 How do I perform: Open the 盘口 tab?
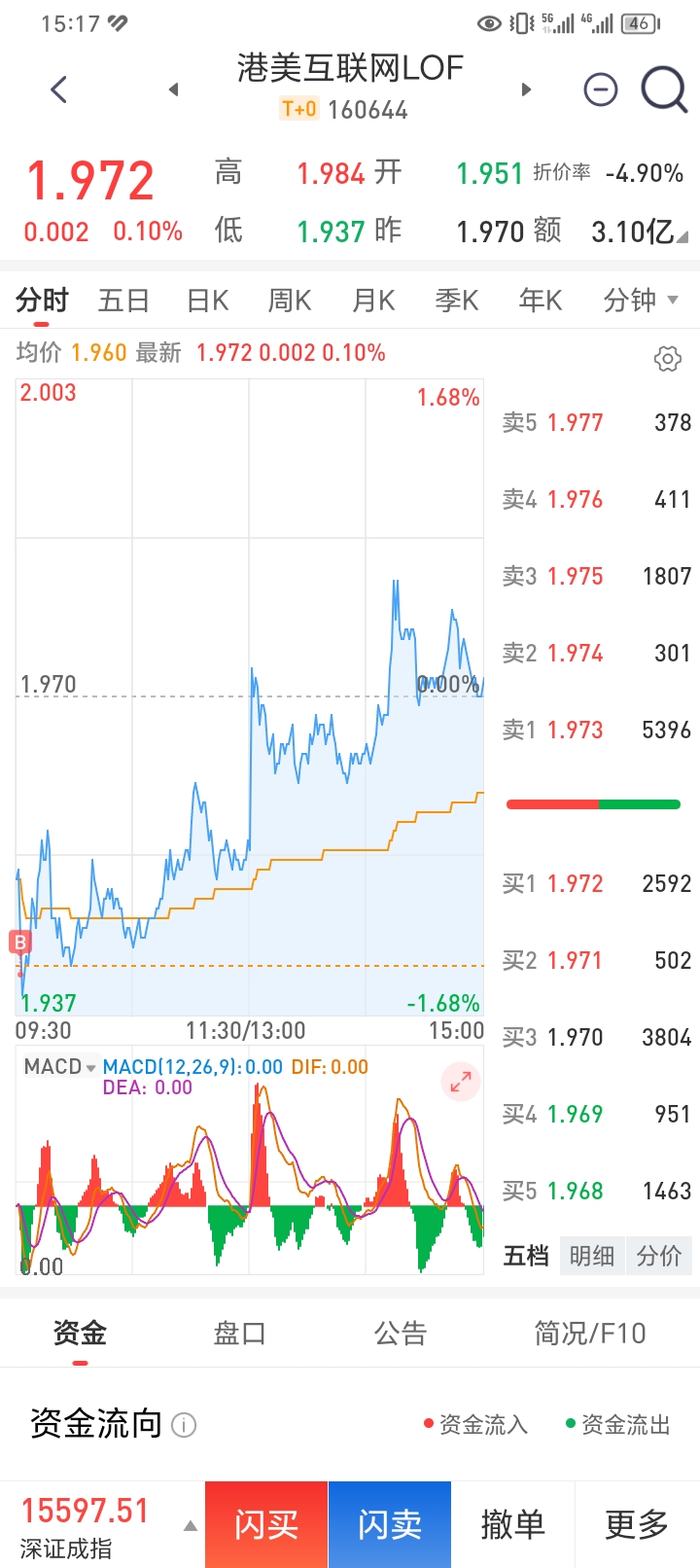(x=239, y=1334)
